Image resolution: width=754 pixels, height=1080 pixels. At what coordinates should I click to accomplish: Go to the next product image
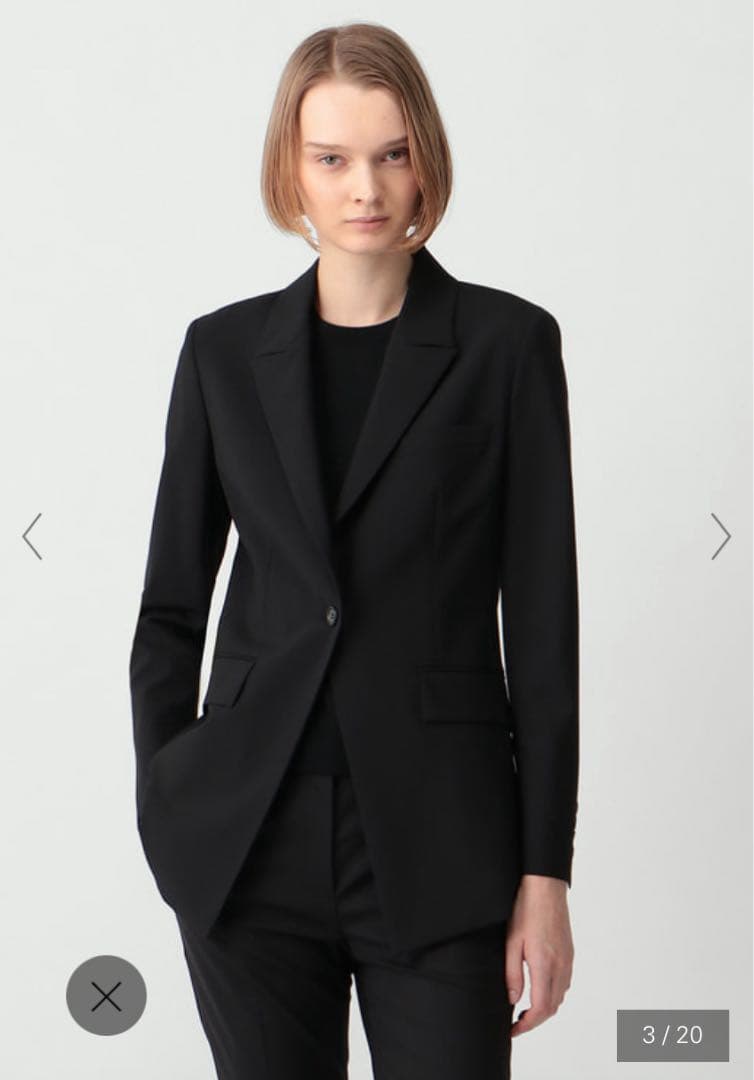(720, 536)
